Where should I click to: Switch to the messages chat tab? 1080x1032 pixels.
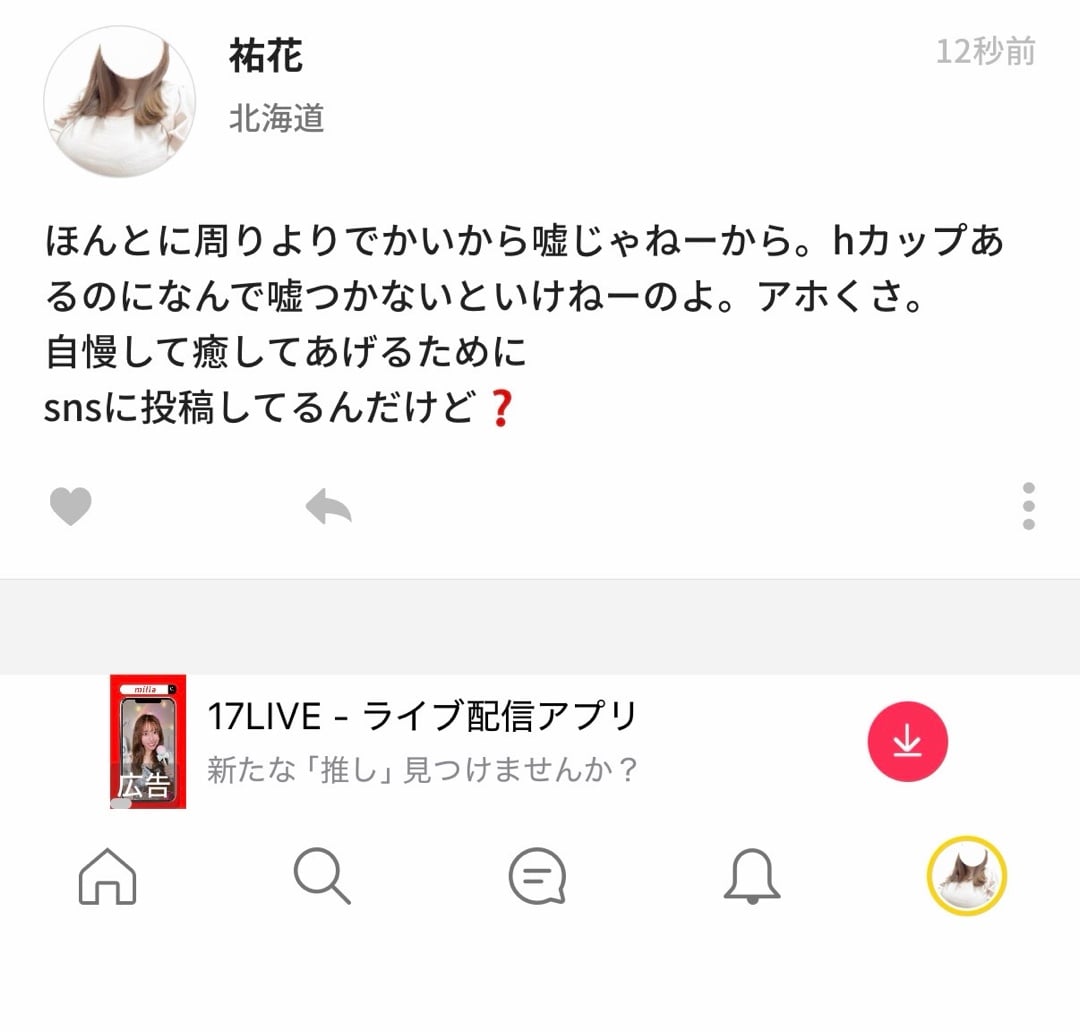pos(537,876)
